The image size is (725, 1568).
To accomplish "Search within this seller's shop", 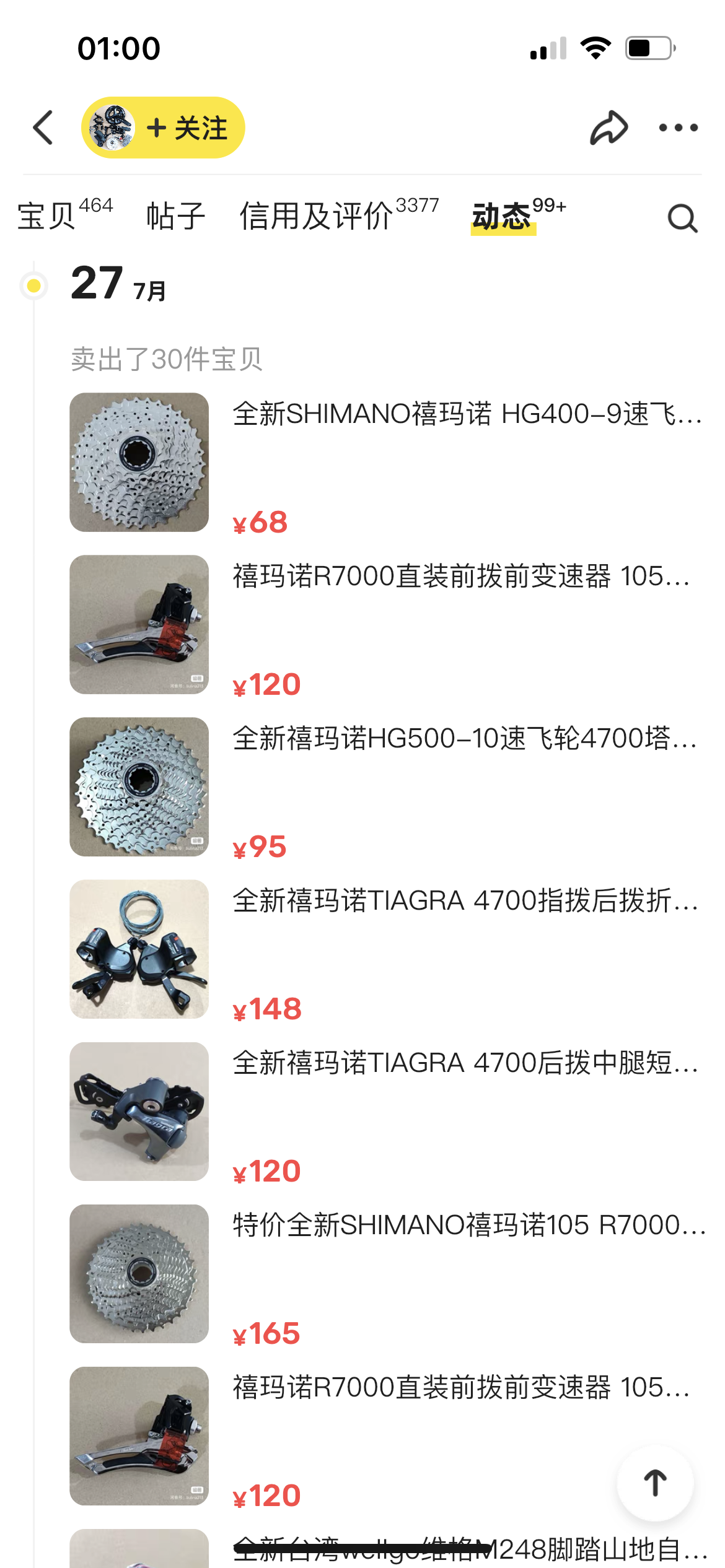I will point(682,218).
